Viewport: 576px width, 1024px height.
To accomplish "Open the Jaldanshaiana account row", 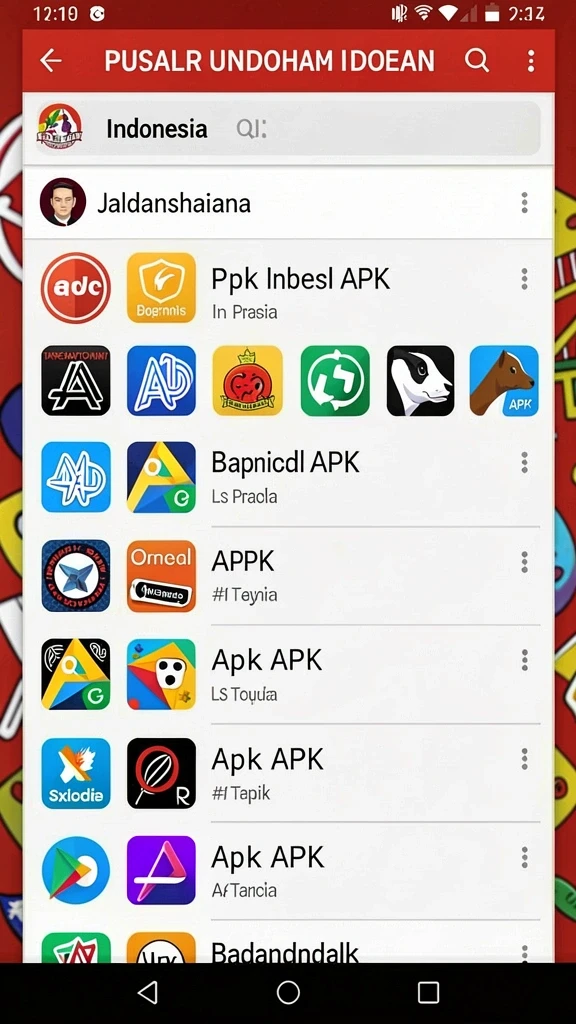I will tap(288, 202).
